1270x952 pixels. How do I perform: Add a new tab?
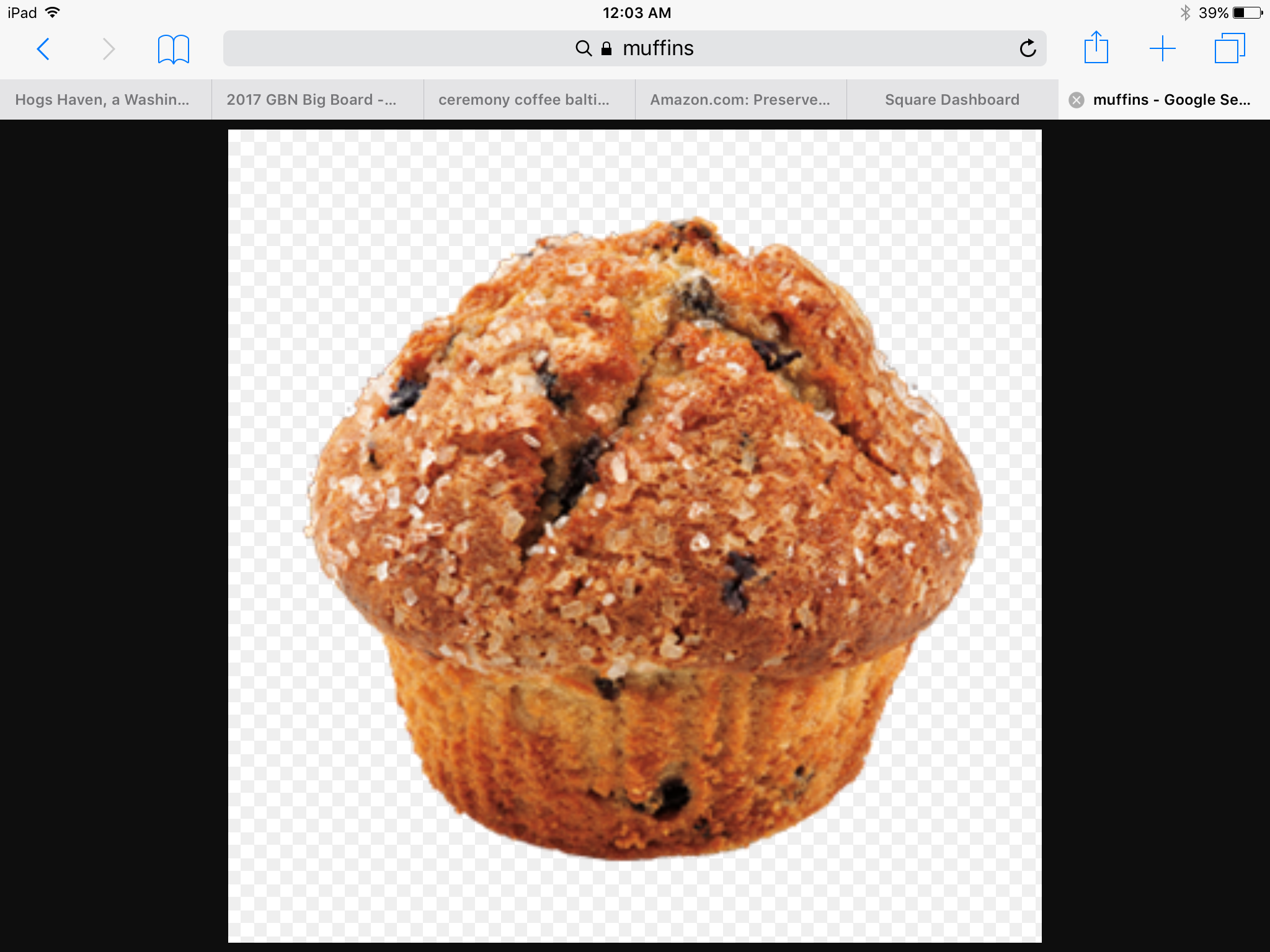[x=1162, y=48]
